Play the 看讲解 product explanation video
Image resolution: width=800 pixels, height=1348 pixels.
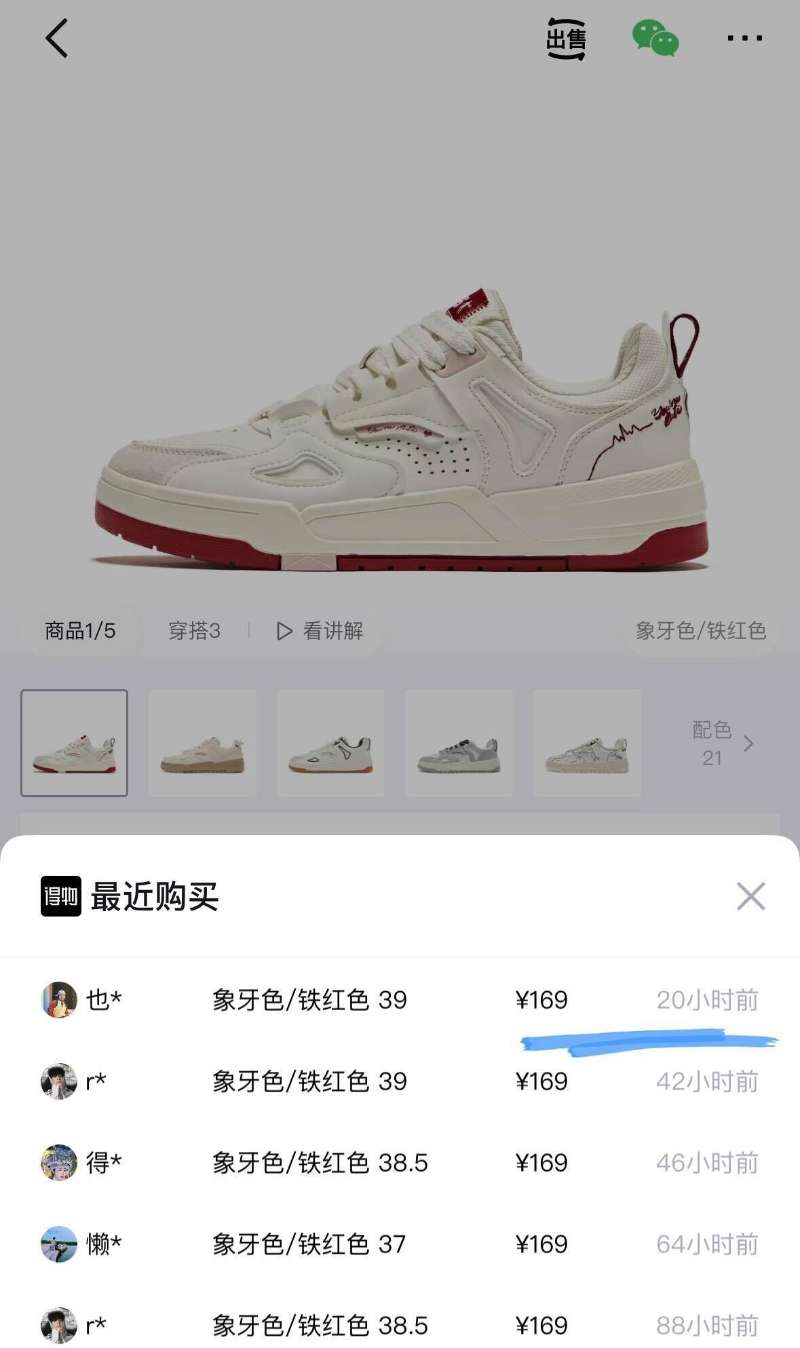321,631
